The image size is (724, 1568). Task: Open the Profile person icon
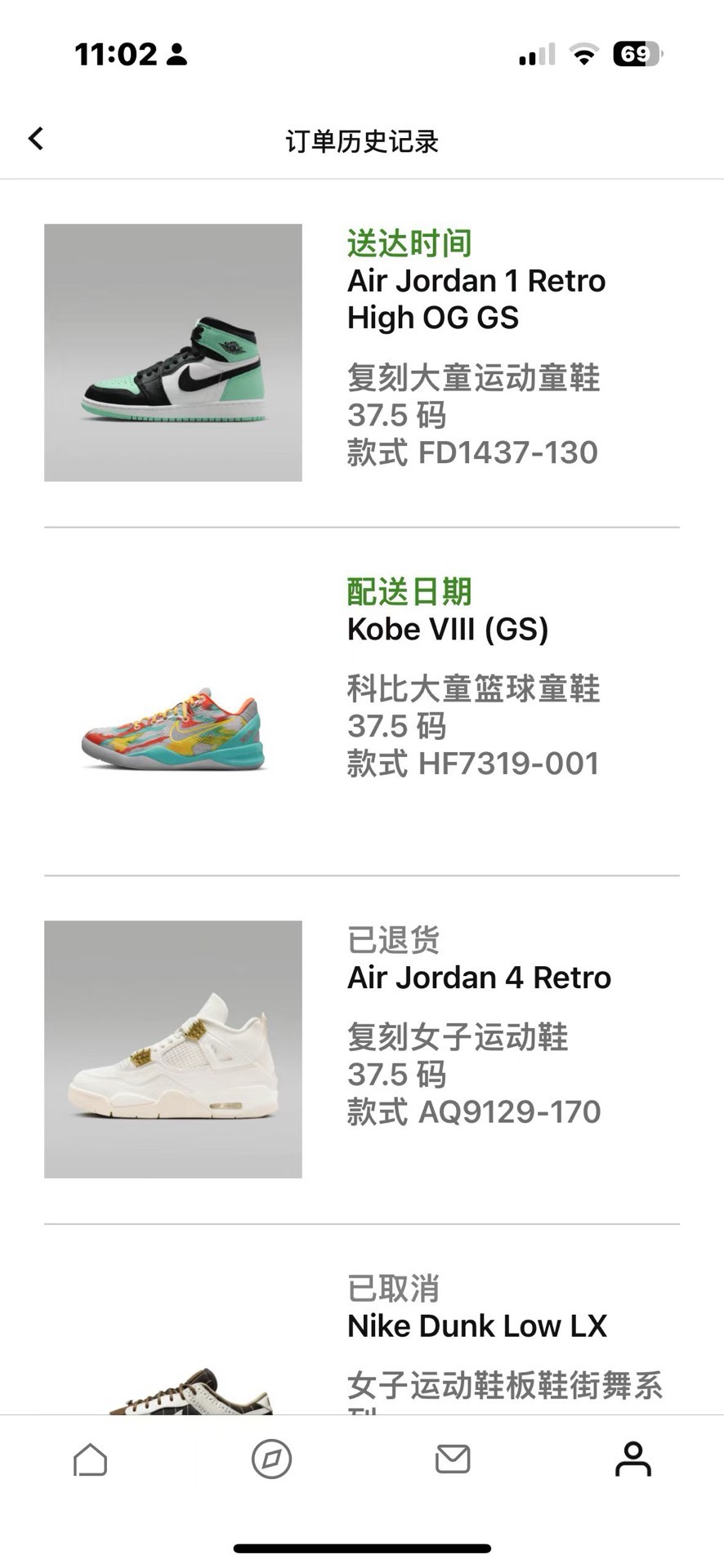tap(633, 1461)
